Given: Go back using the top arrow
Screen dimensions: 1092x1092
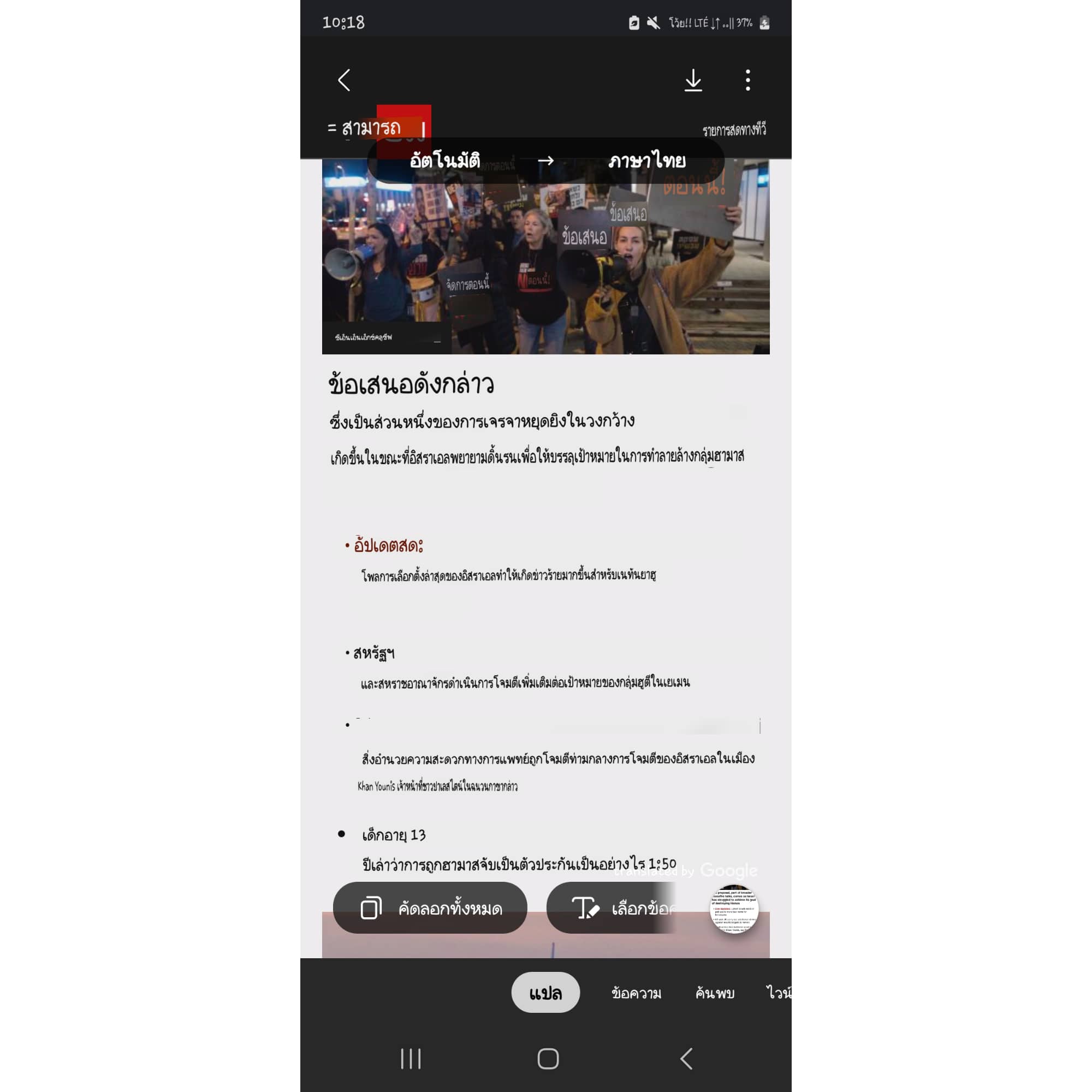Looking at the screenshot, I should point(343,80).
